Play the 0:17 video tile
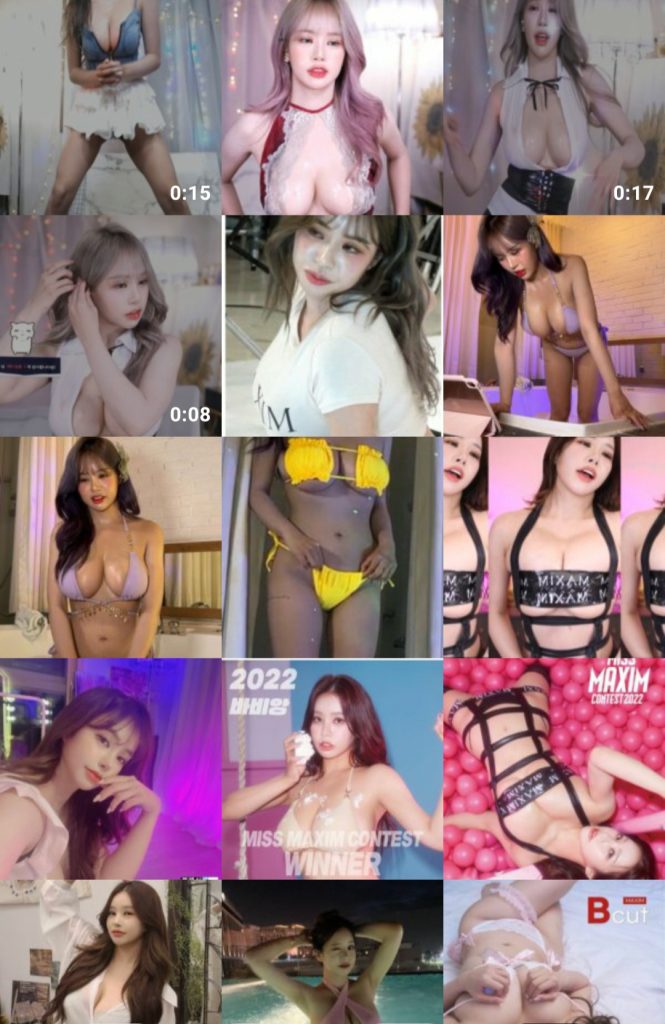665x1024 pixels. tap(554, 107)
